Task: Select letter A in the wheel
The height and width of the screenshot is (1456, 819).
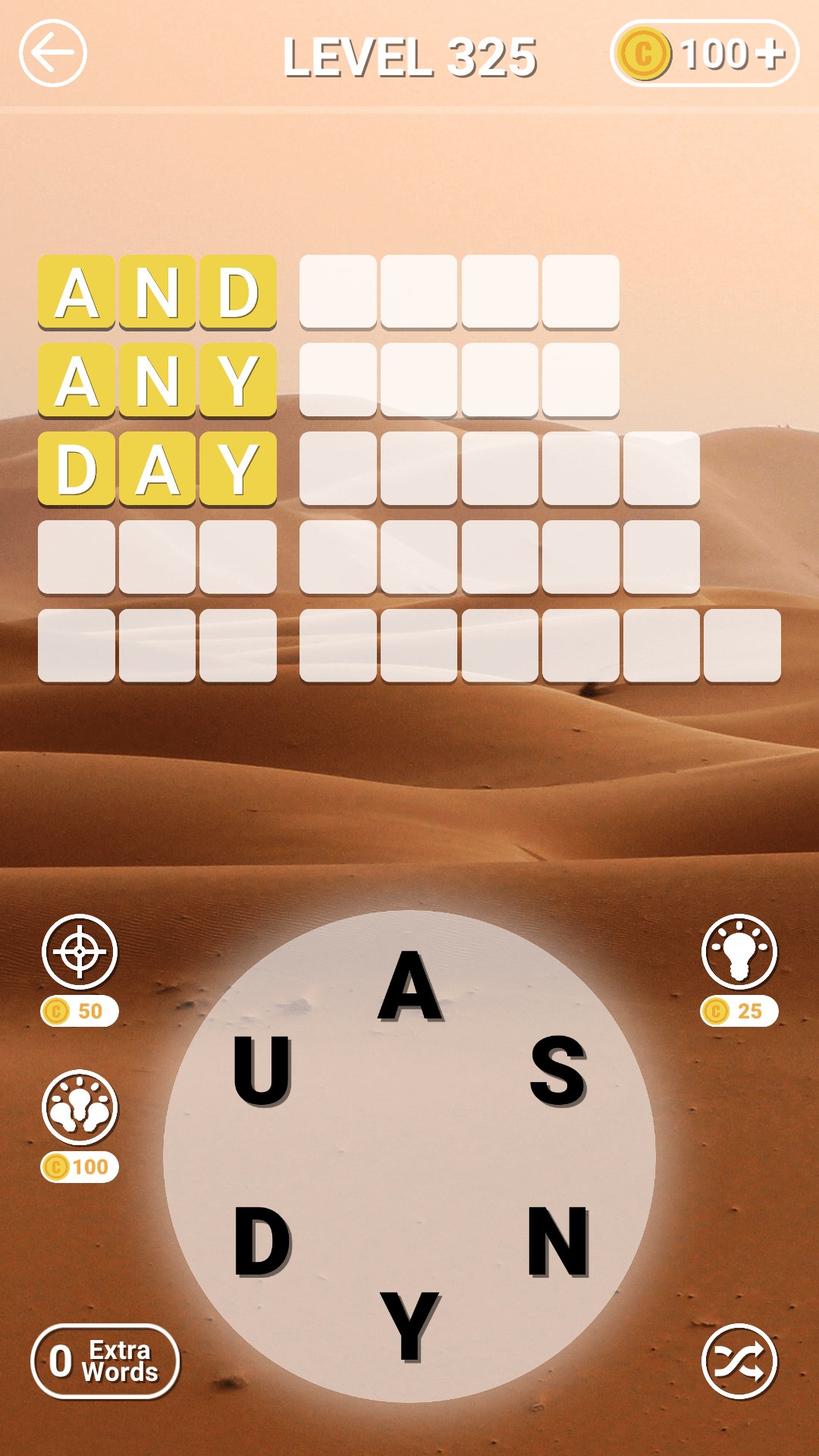Action: pos(409,986)
